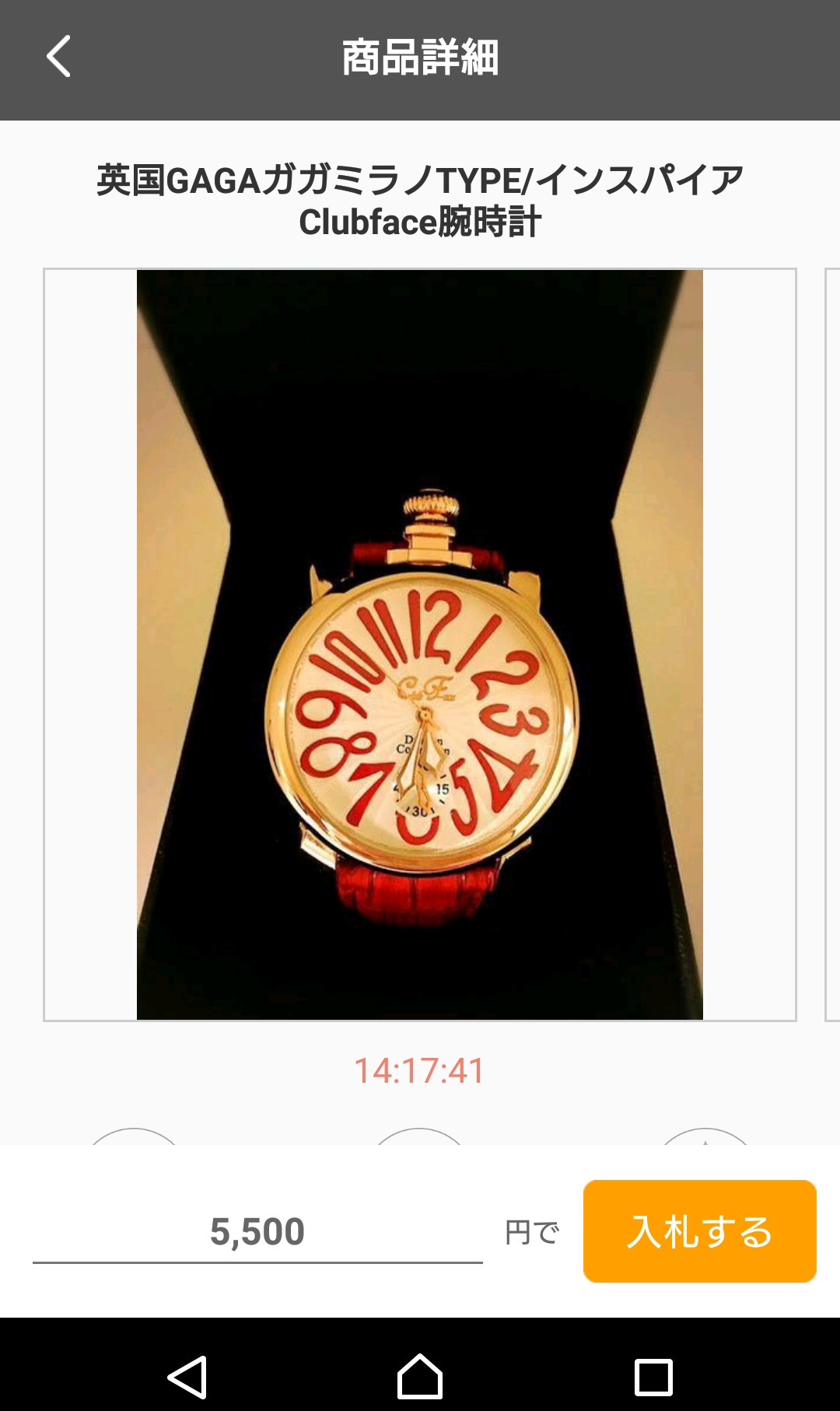Image resolution: width=840 pixels, height=1411 pixels.
Task: Go back from the 商品詳細 page
Action: [59, 57]
